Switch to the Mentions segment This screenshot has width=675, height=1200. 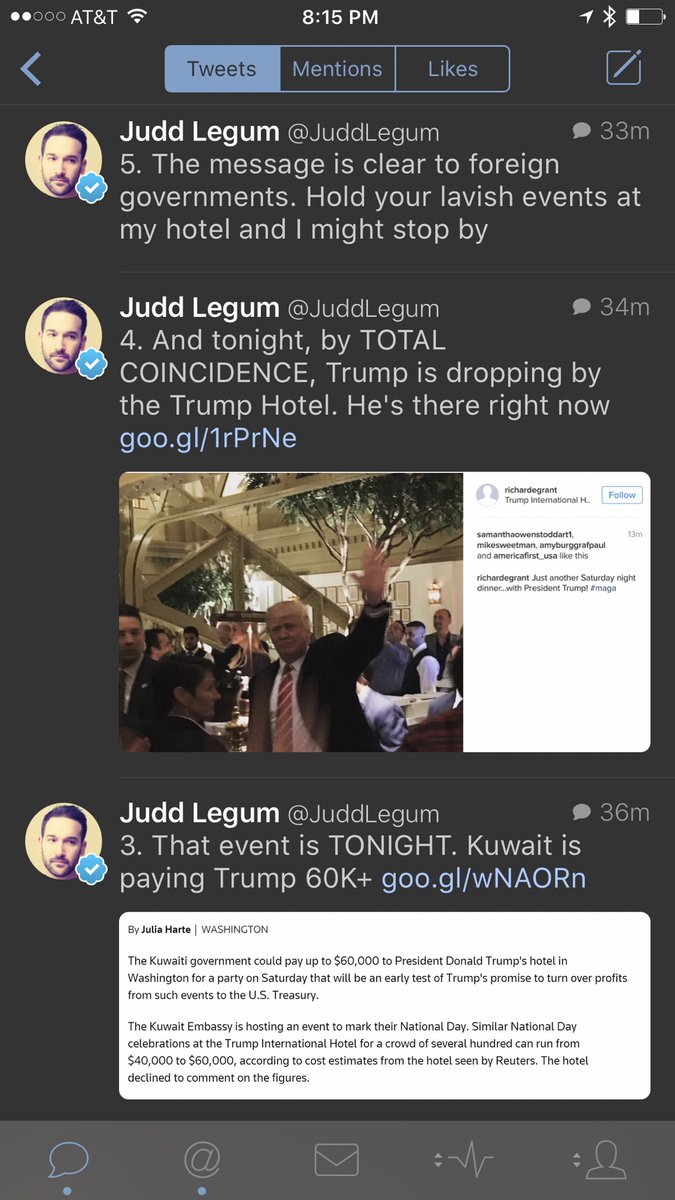pyautogui.click(x=337, y=69)
